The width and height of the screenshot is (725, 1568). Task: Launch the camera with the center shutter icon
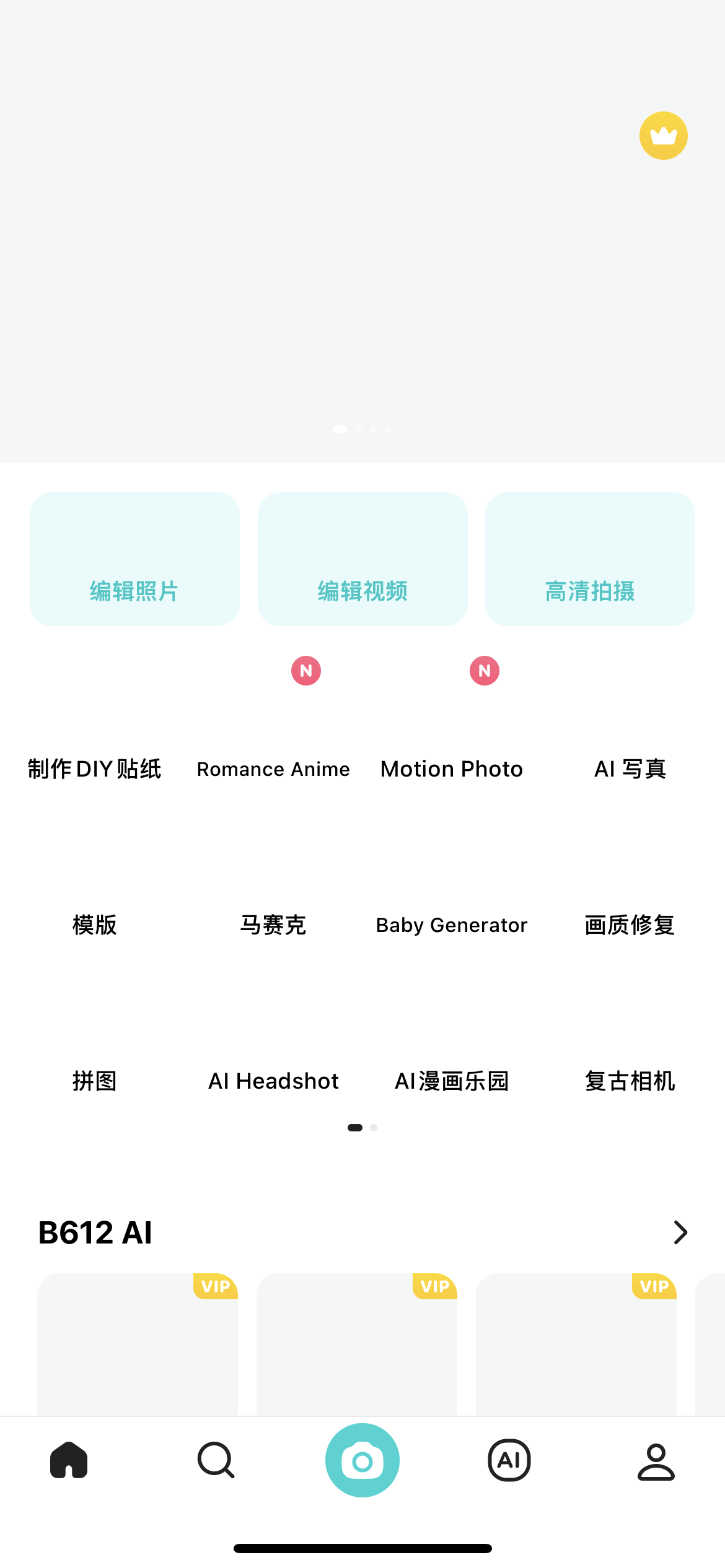pos(362,1460)
